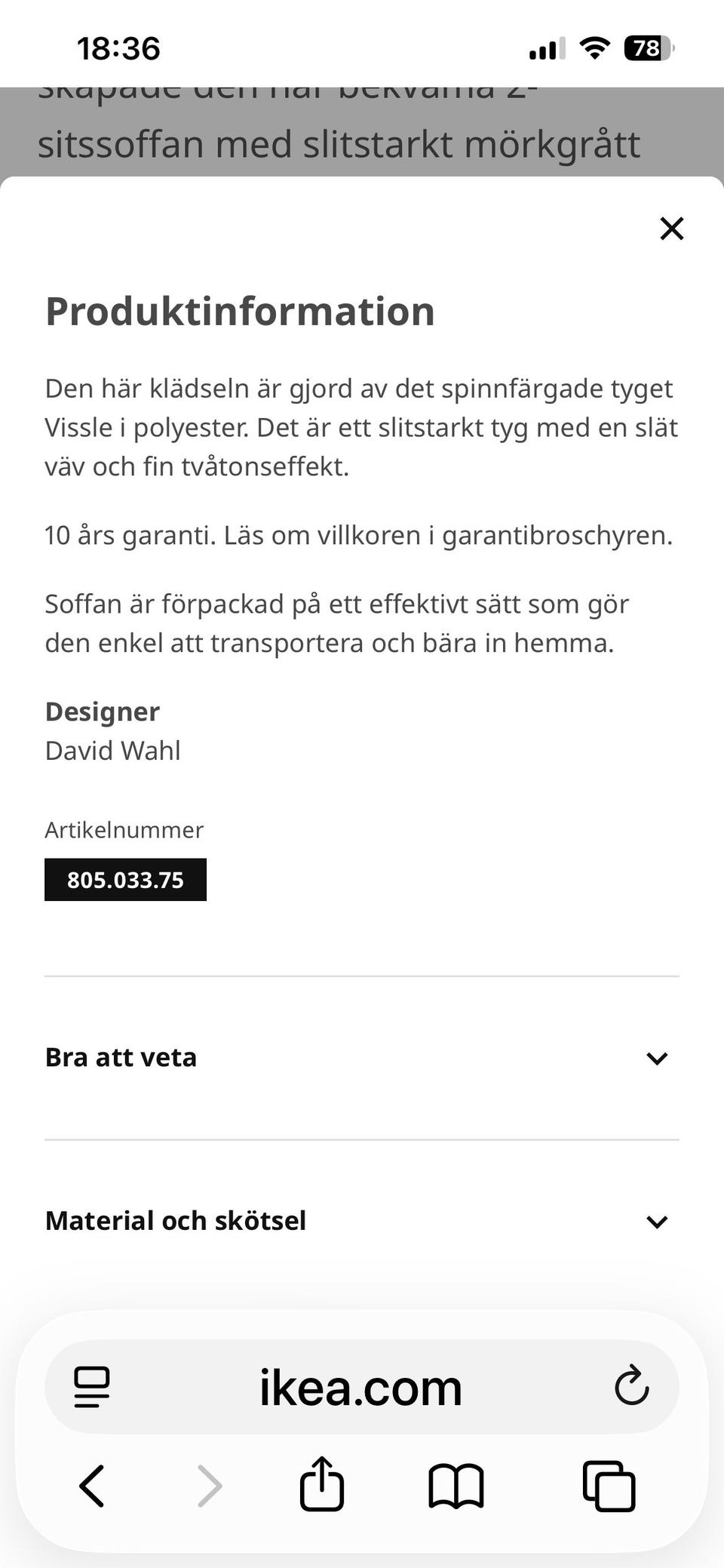Tap the Produktinformation heading
This screenshot has height=1568, width=724.
coord(240,311)
